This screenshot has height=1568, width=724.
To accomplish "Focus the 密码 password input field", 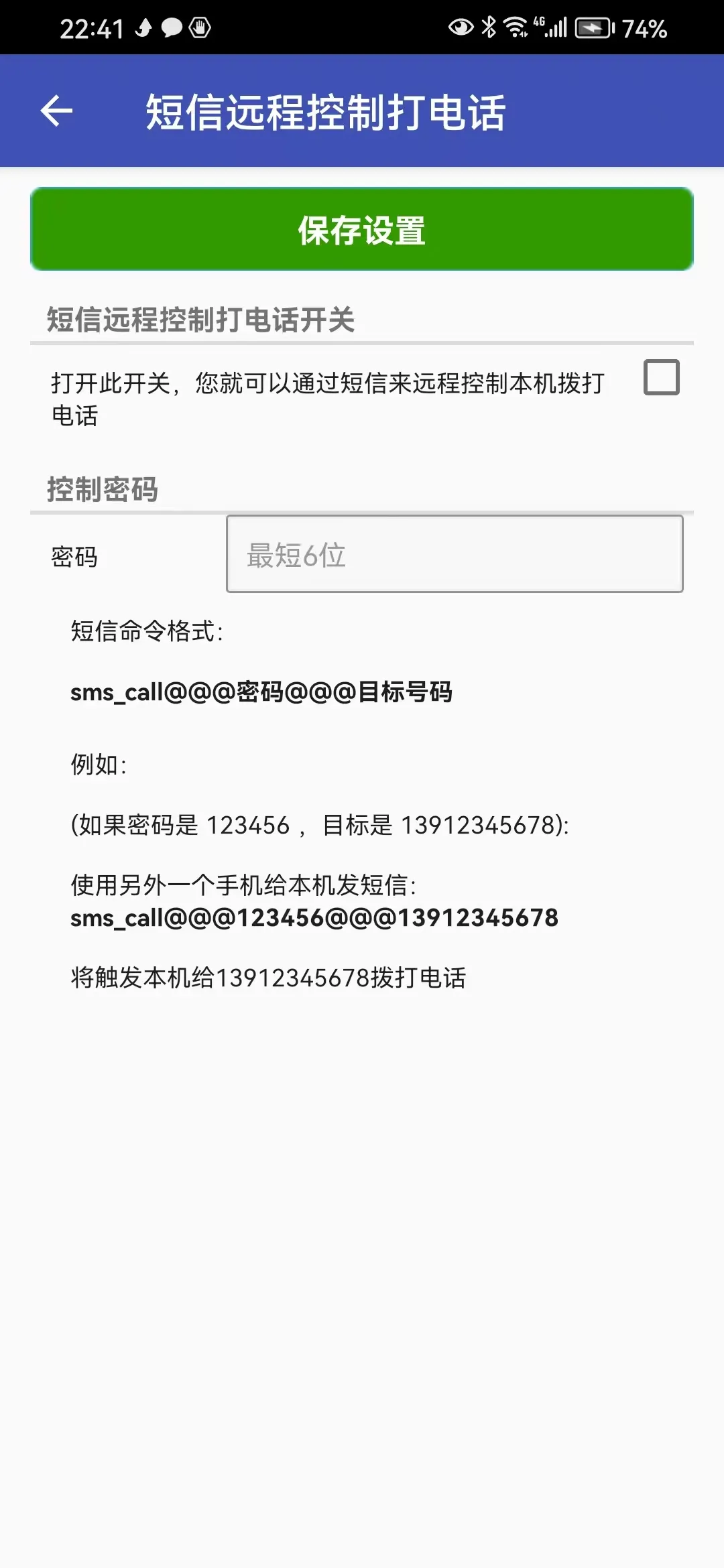I will [455, 554].
